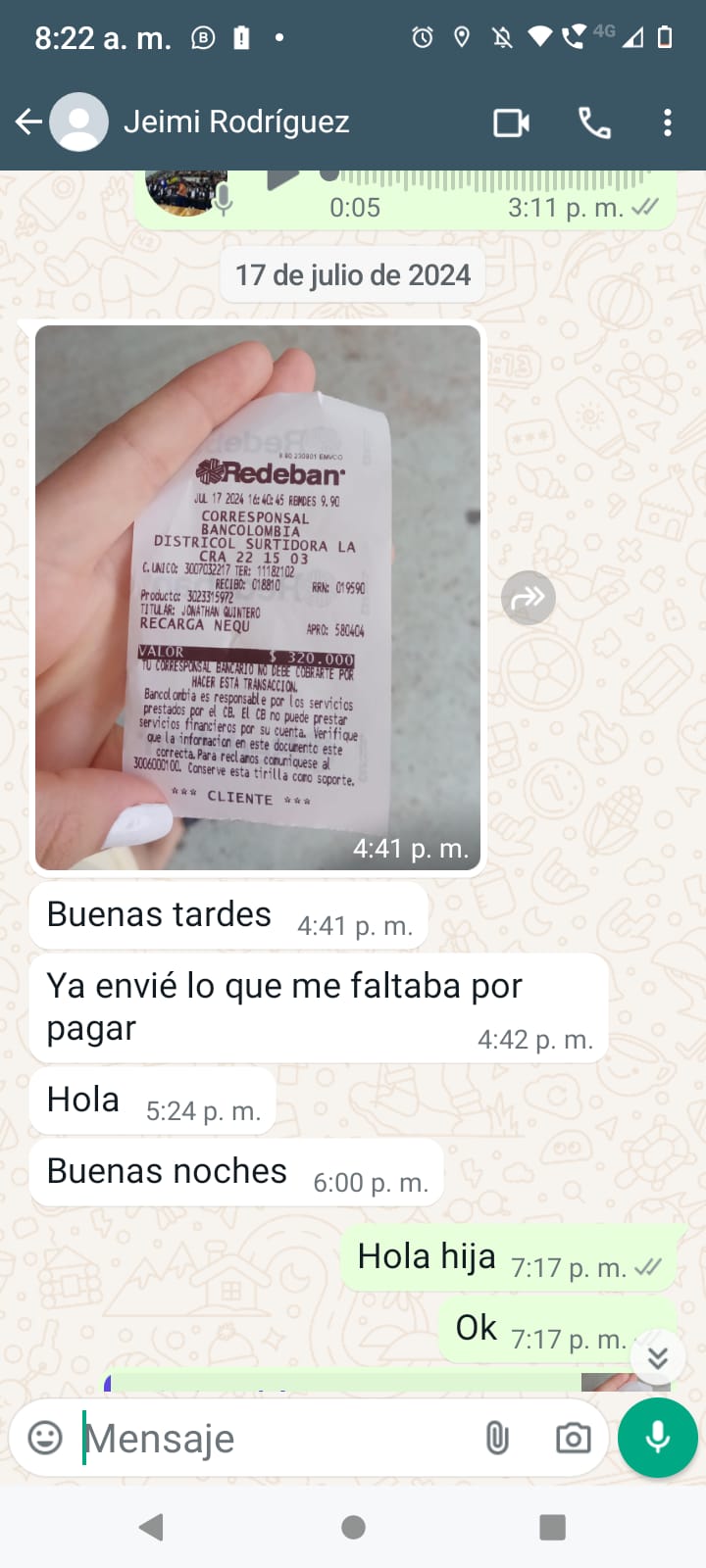Attach a file with the paperclip
The width and height of the screenshot is (706, 1568).
497,1438
